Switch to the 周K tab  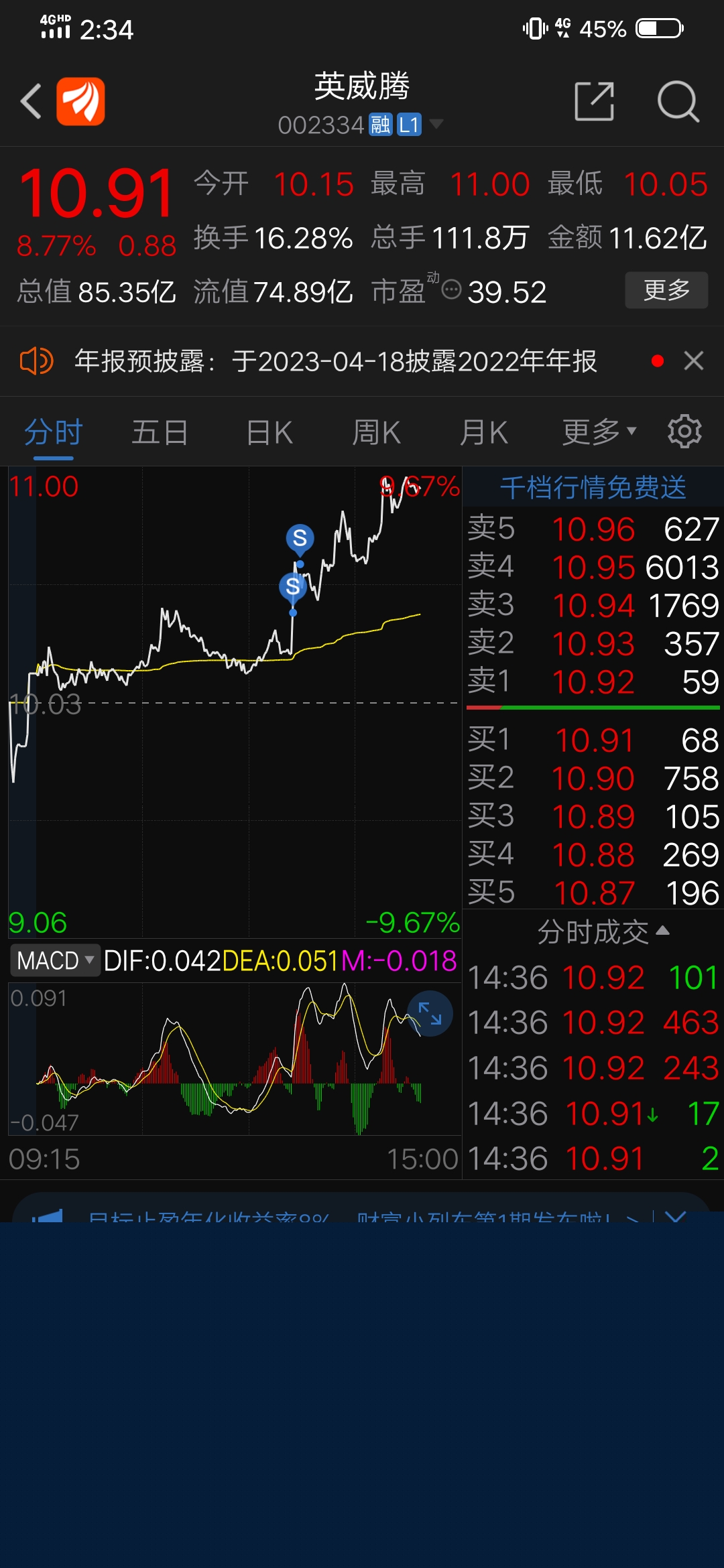click(x=377, y=432)
